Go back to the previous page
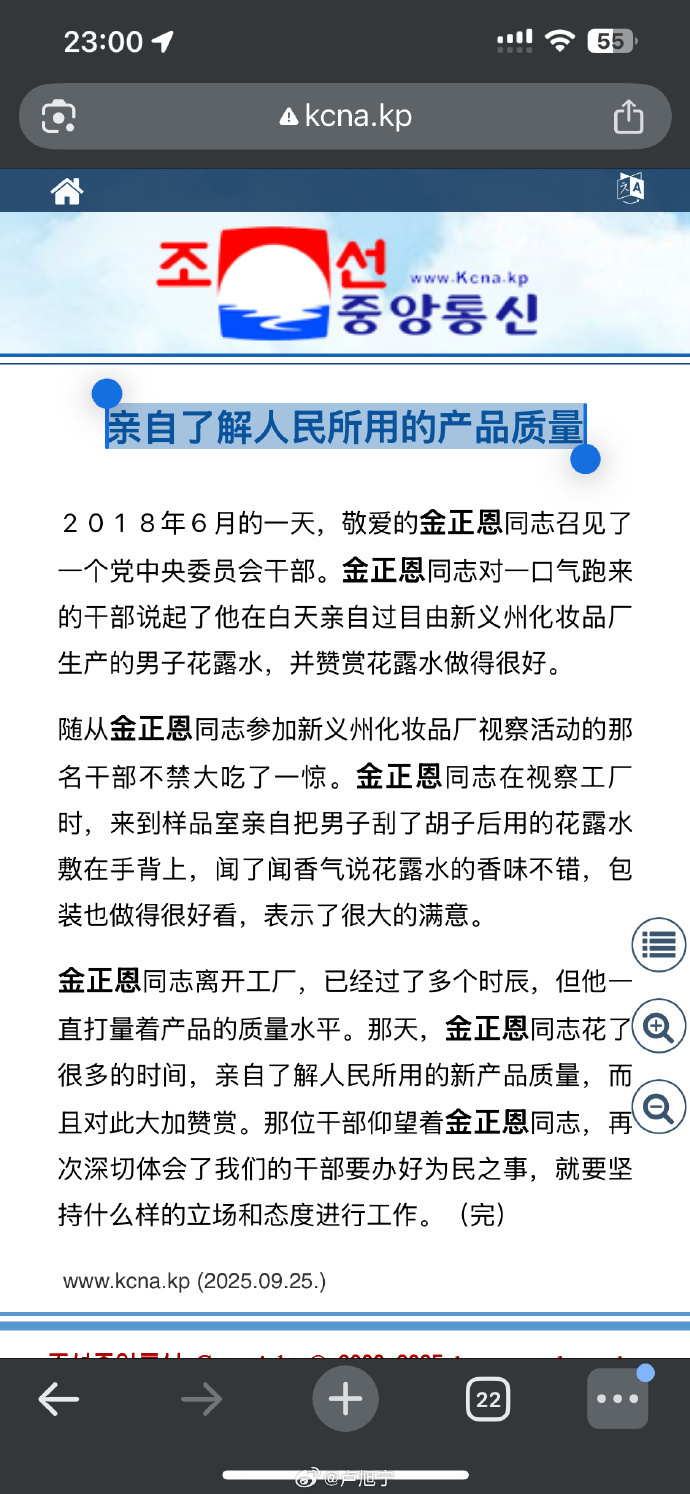 (x=59, y=1399)
